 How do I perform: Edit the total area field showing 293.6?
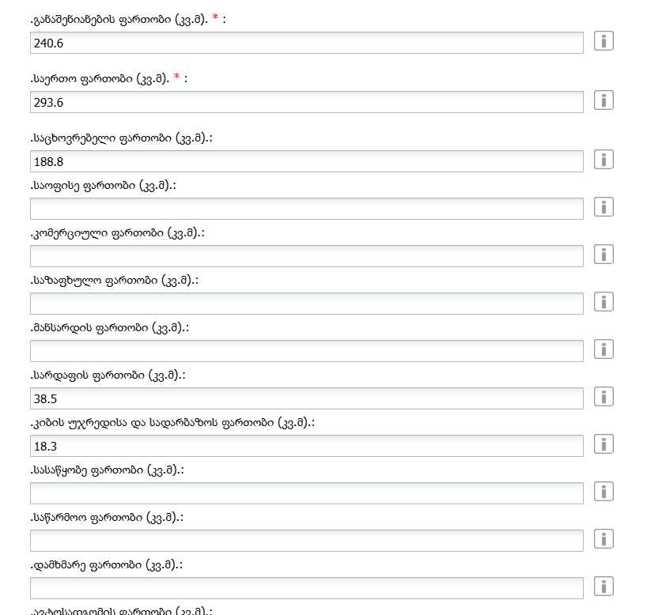coord(306,102)
